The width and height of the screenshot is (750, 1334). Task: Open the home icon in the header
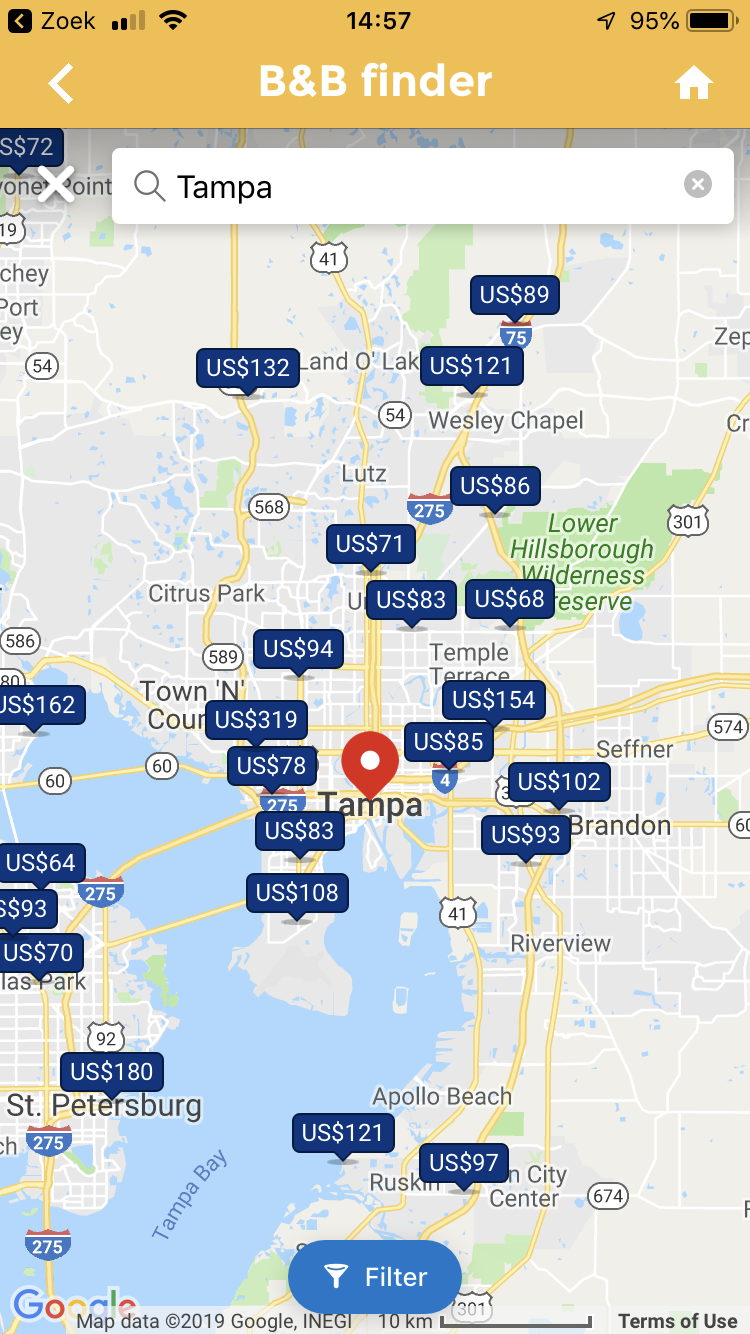click(693, 84)
